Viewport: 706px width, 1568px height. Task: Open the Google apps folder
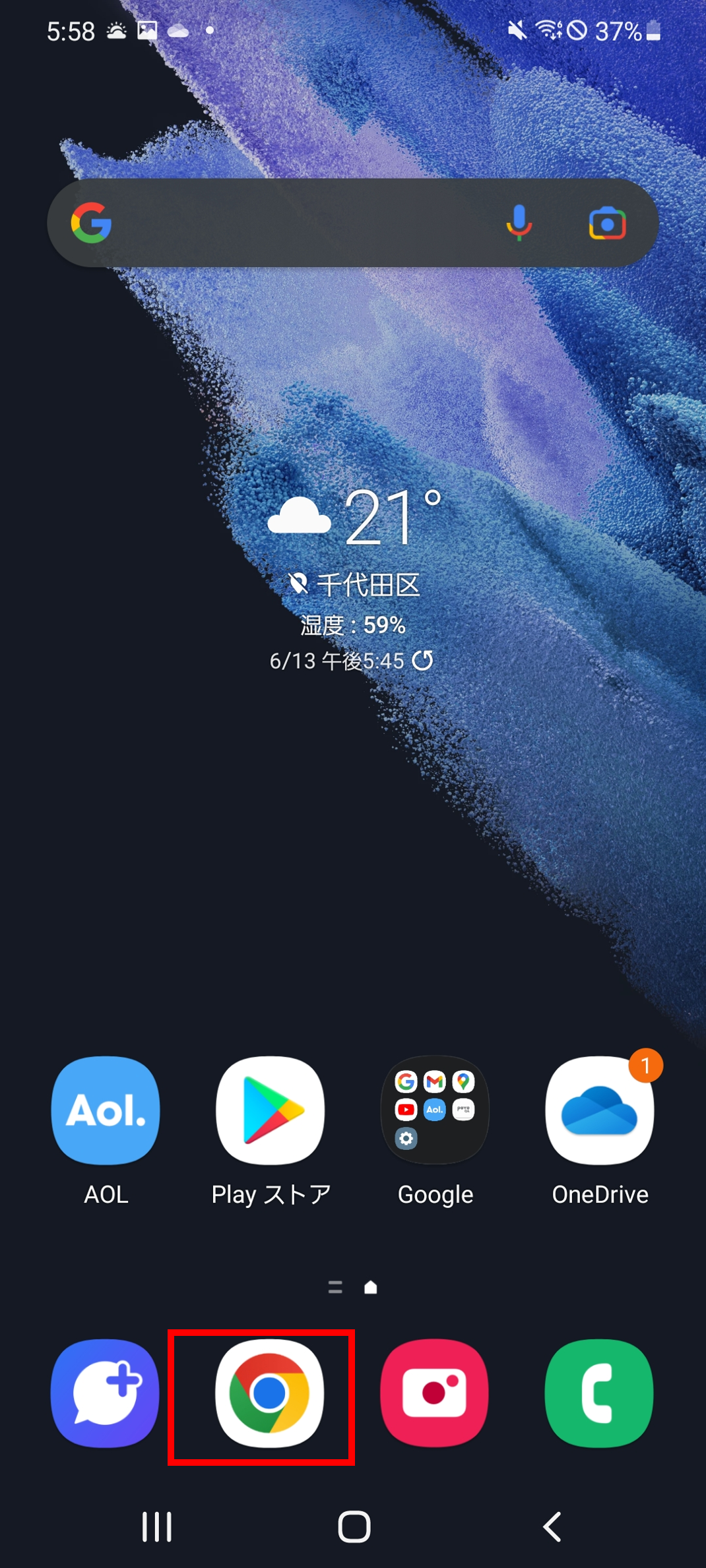click(x=435, y=1111)
